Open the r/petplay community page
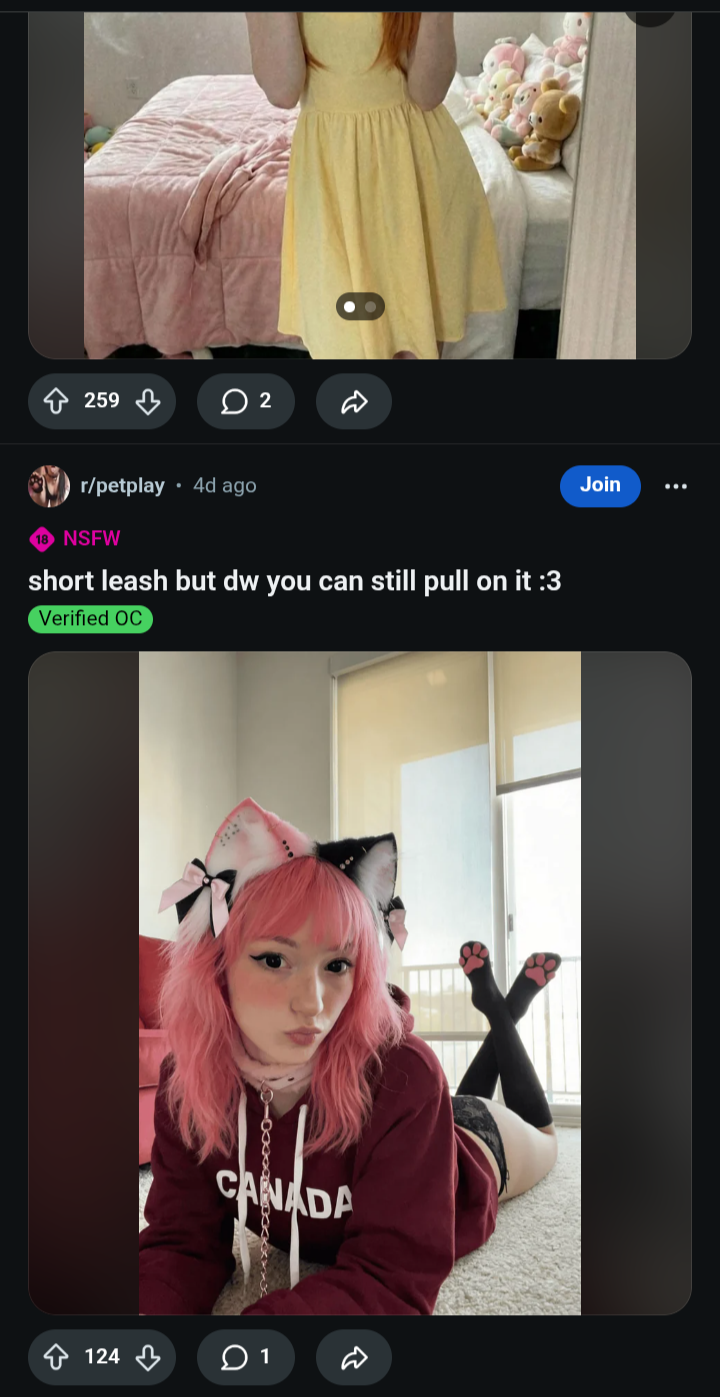The height and width of the screenshot is (1397, 720). 122,486
